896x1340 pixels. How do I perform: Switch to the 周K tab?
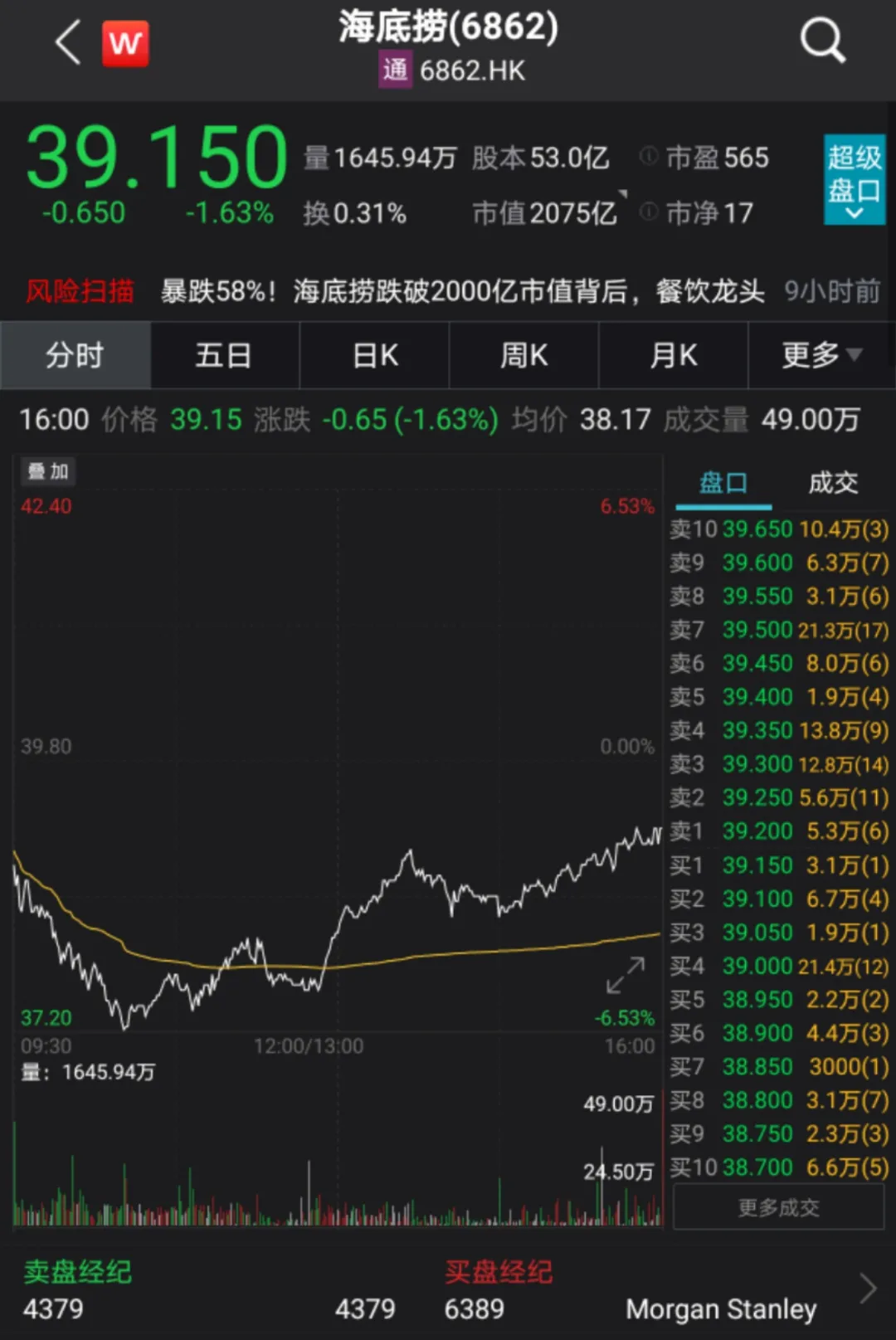(523, 355)
